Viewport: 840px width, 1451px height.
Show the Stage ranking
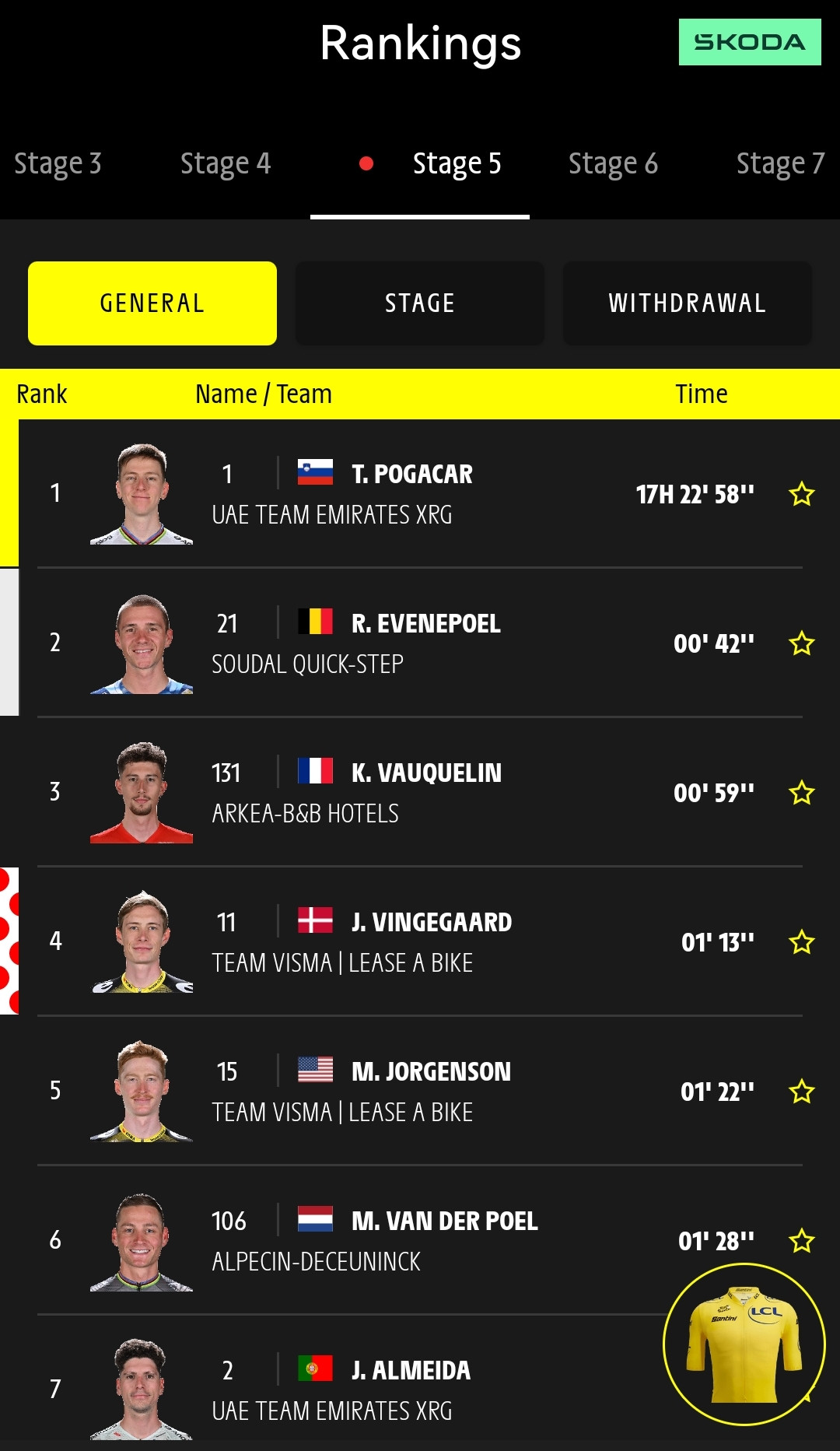click(420, 303)
